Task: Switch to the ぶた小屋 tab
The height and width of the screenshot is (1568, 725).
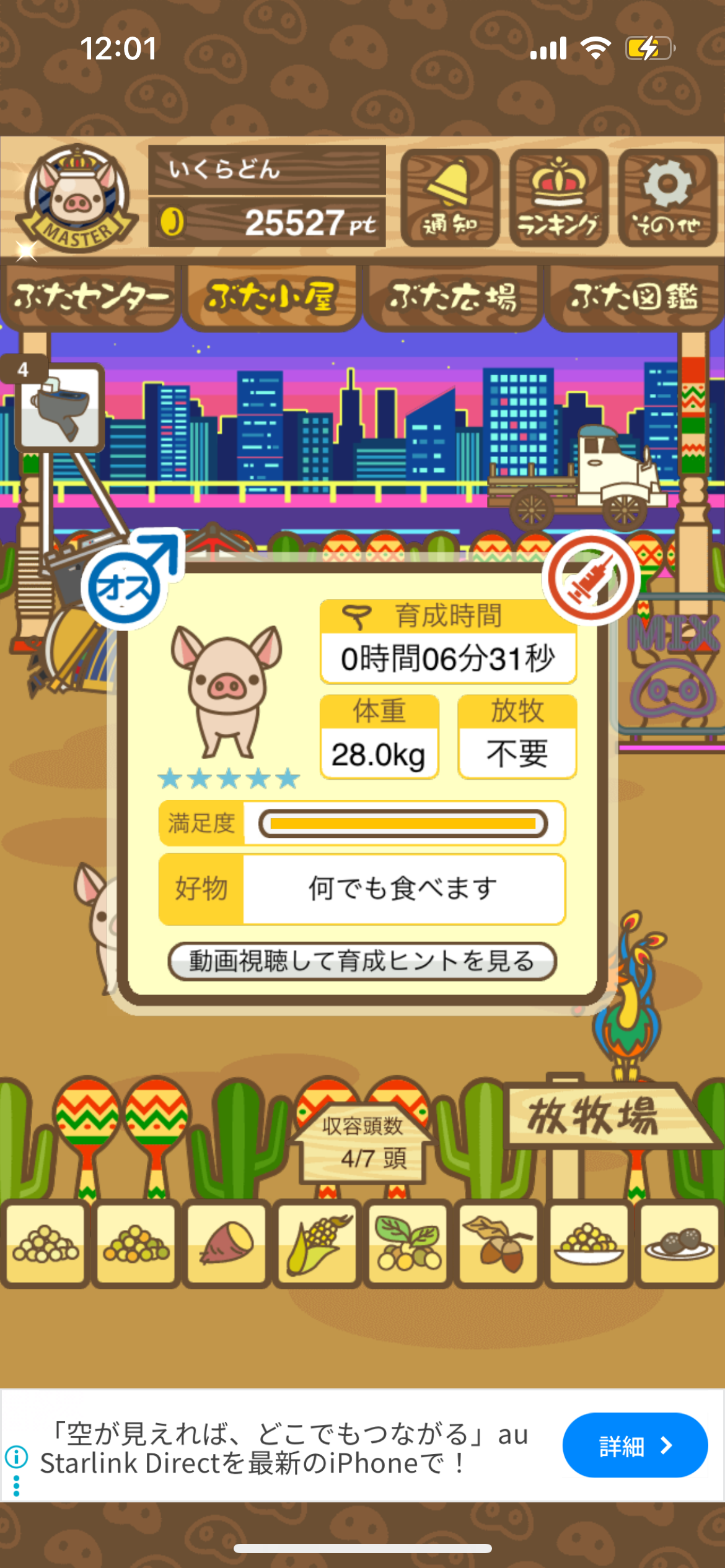Action: [x=271, y=297]
